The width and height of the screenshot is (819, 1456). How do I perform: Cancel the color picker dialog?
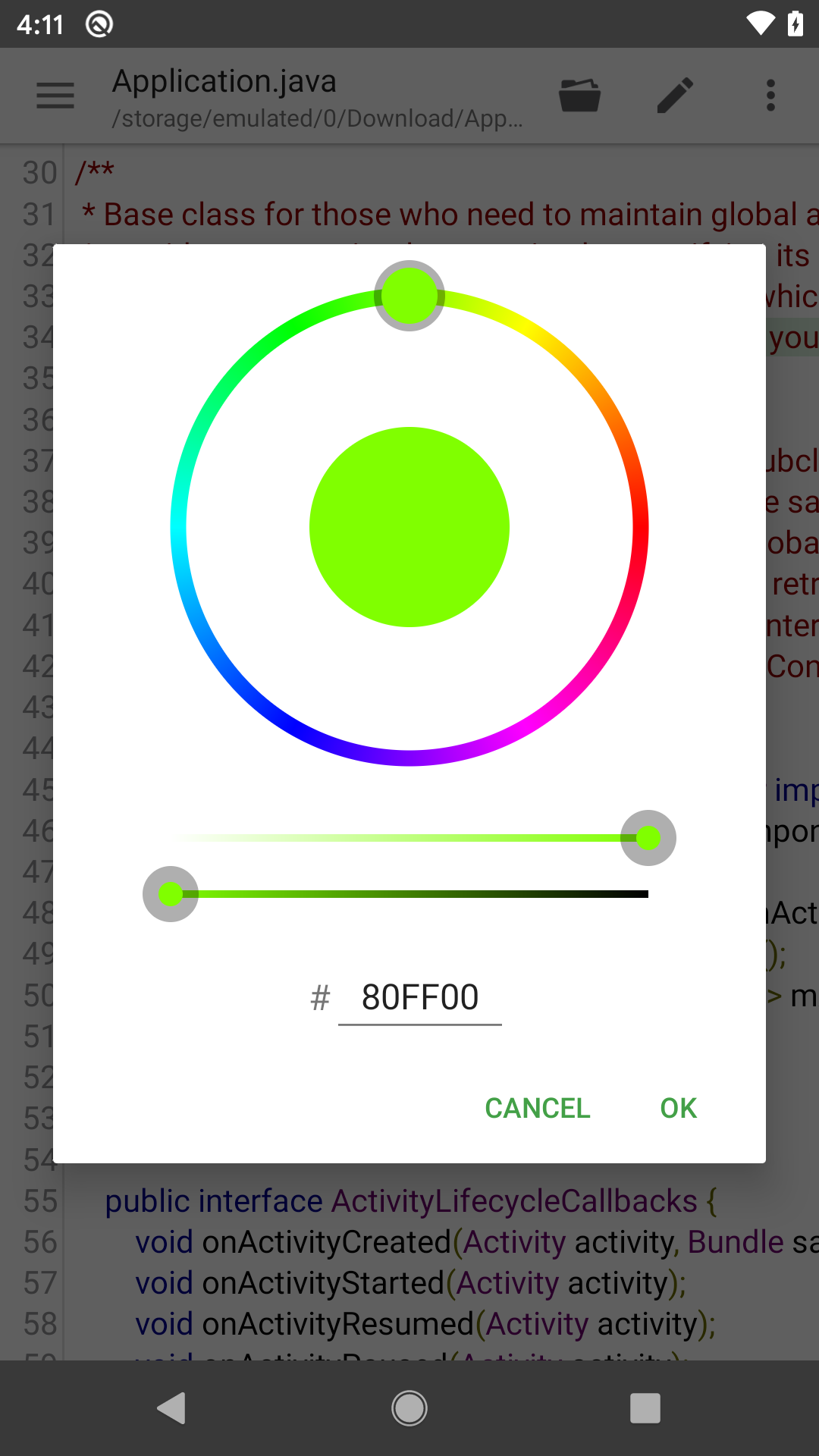point(537,1108)
